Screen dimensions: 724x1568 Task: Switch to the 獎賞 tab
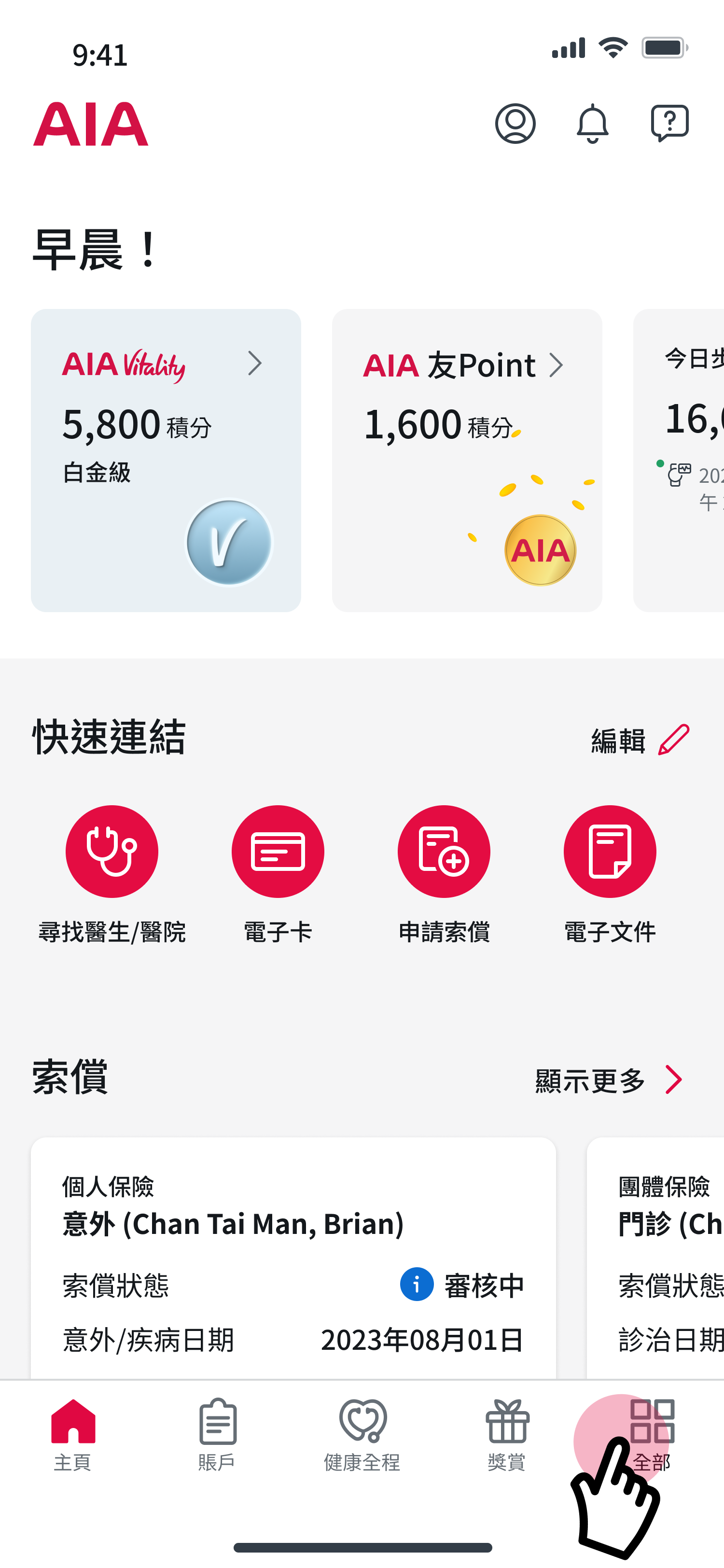pos(507,1435)
